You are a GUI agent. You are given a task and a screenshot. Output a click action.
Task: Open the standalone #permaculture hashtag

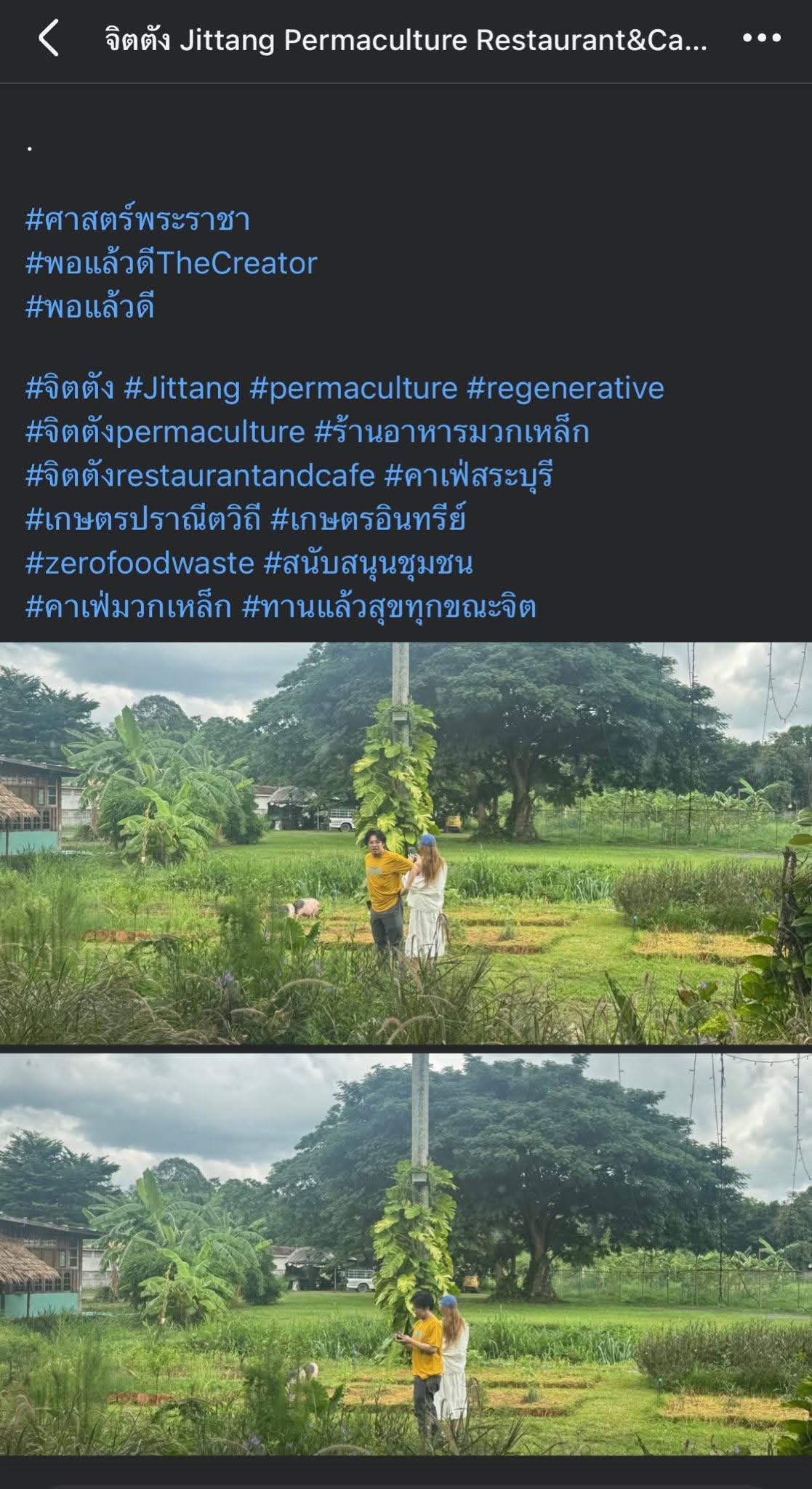point(353,388)
